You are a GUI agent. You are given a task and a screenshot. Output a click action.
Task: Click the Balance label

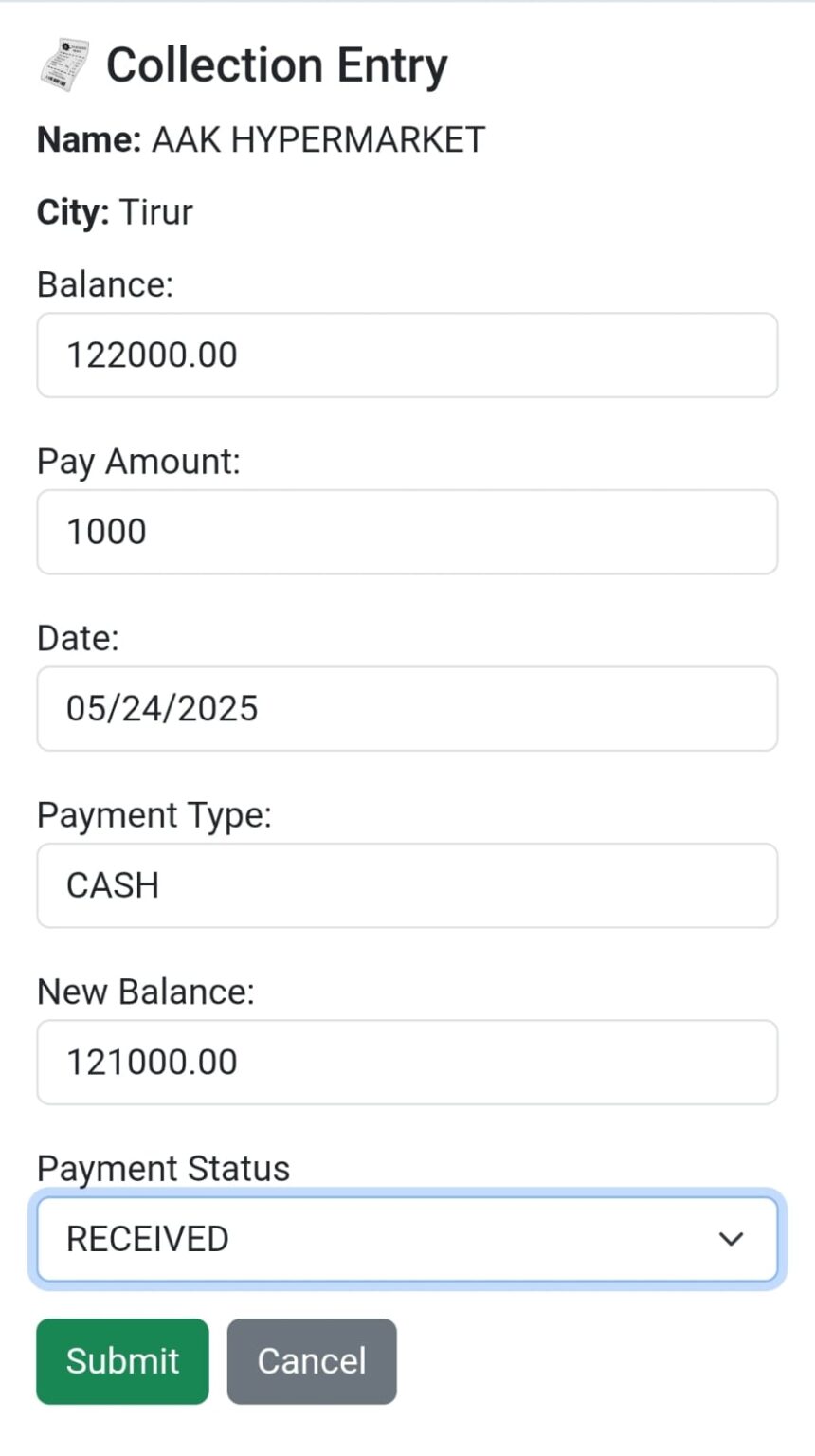[104, 283]
